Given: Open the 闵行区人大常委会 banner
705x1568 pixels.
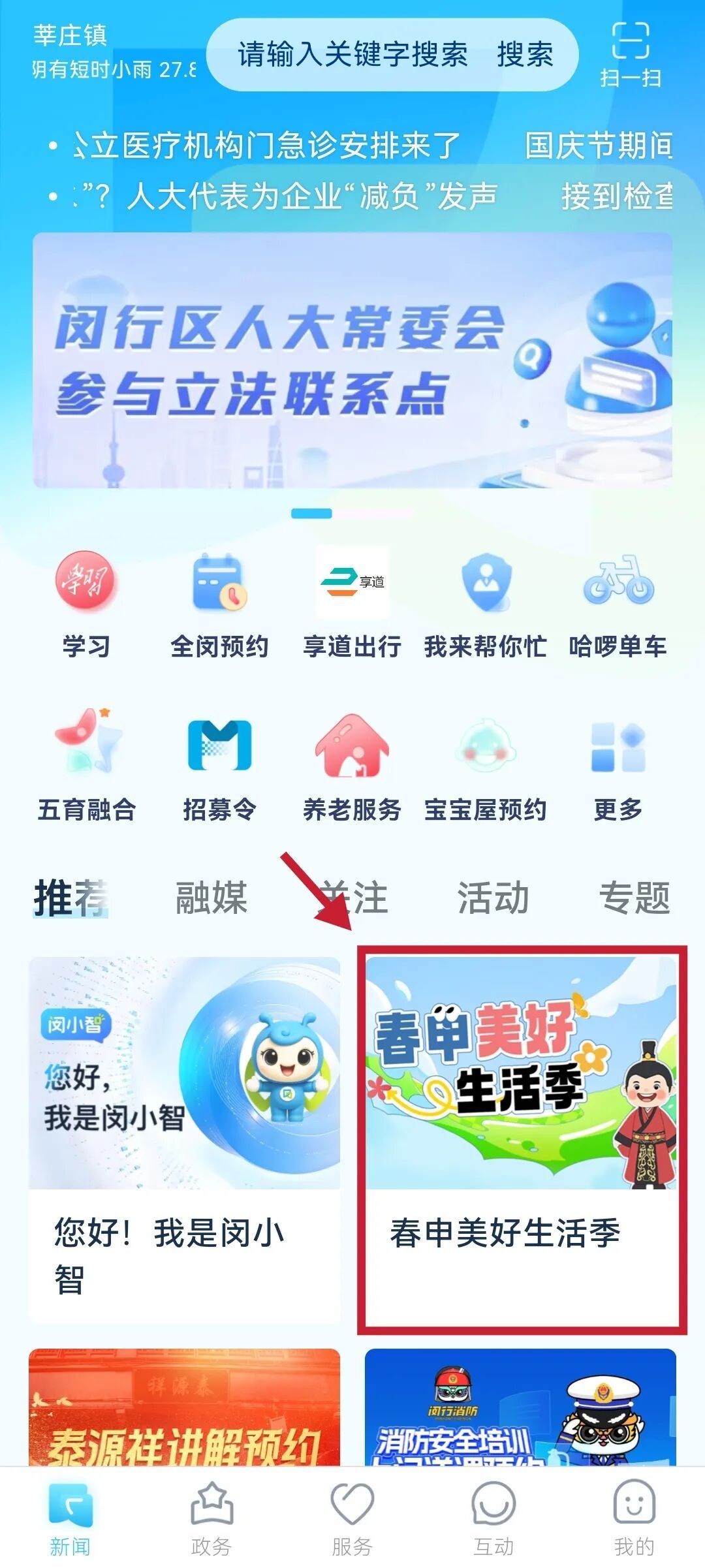Looking at the screenshot, I should point(352,360).
